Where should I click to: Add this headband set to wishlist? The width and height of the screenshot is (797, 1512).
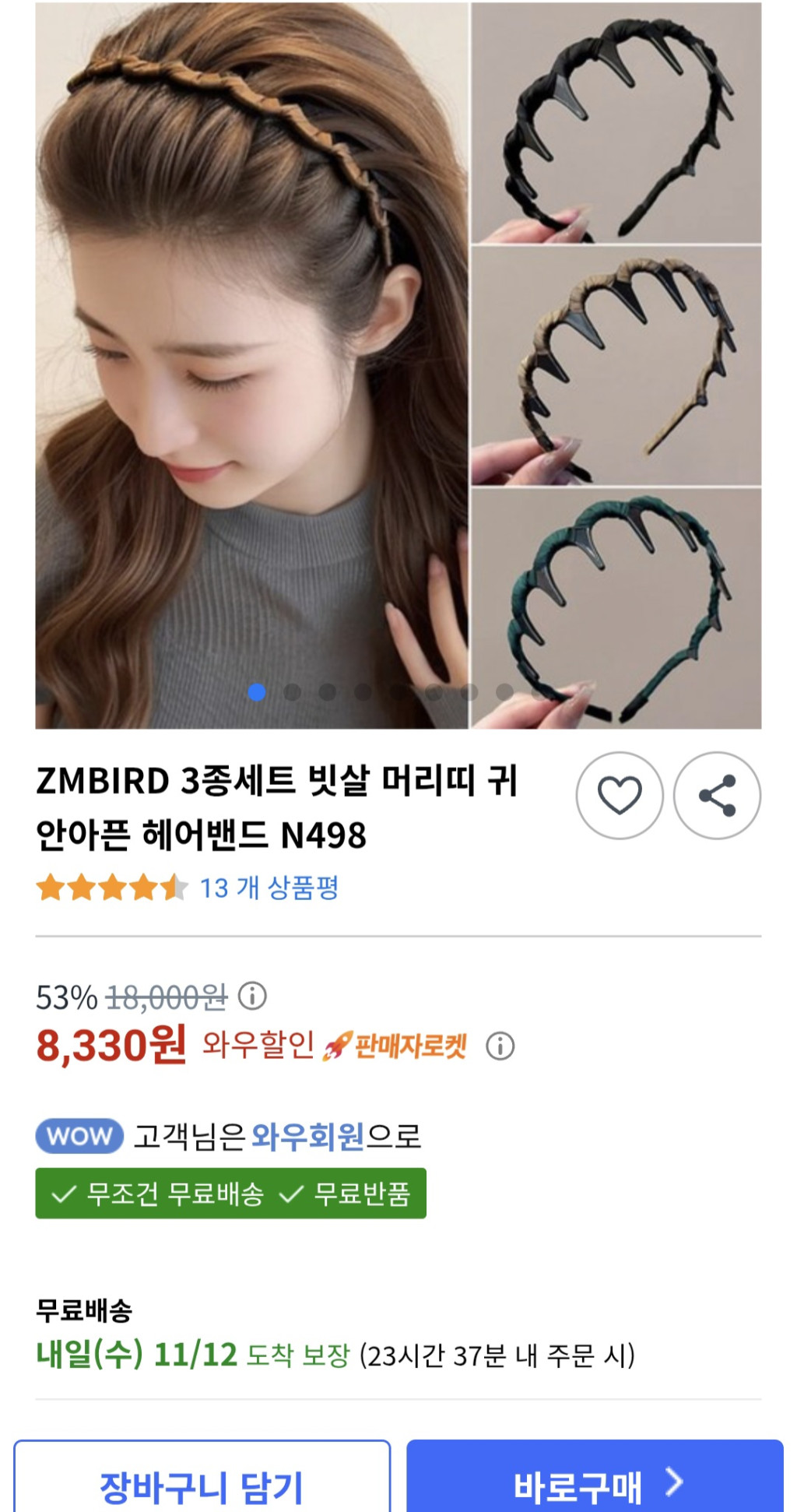pos(619,795)
